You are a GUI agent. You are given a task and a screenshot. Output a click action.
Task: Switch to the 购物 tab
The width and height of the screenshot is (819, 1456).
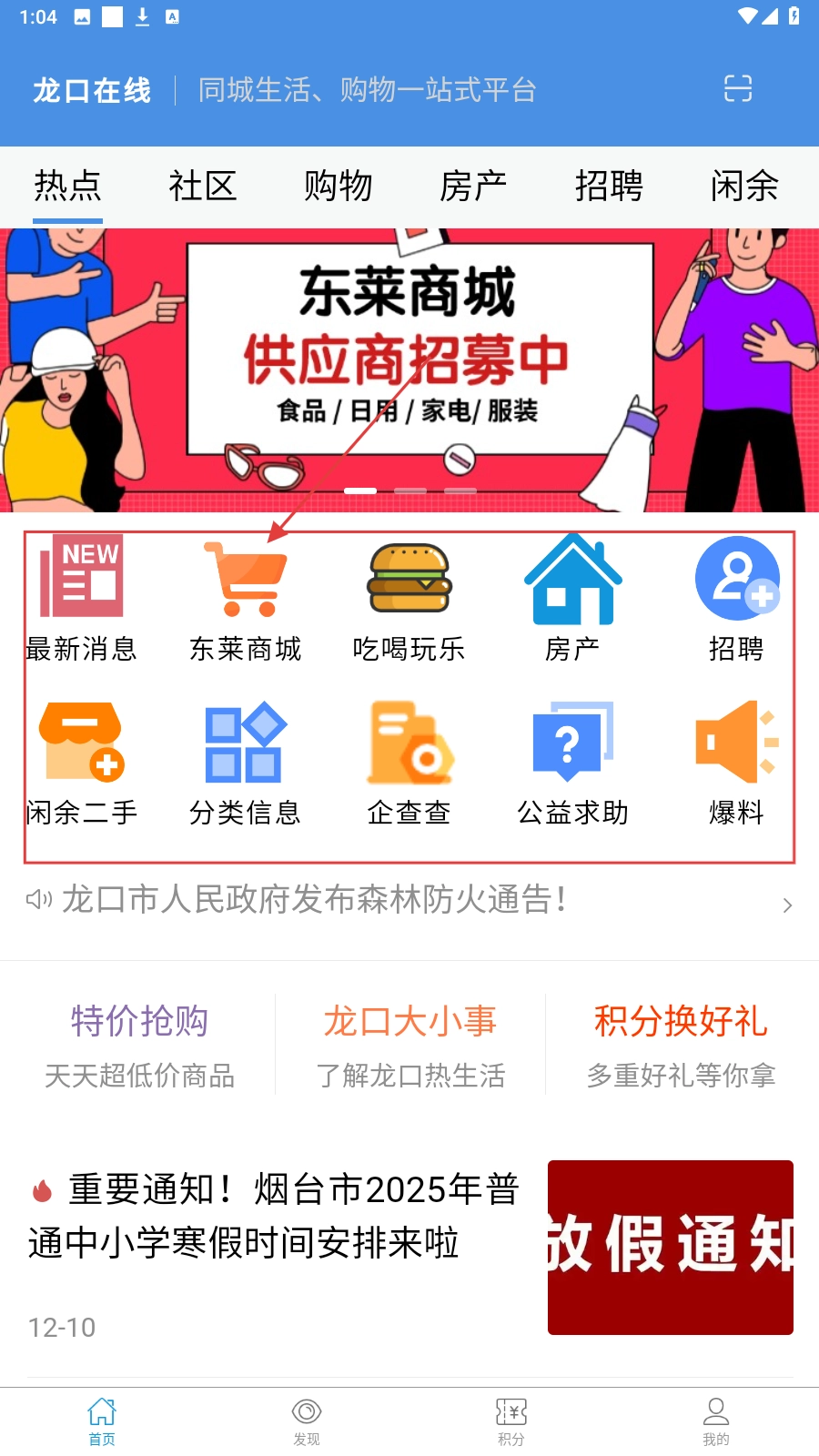(338, 187)
